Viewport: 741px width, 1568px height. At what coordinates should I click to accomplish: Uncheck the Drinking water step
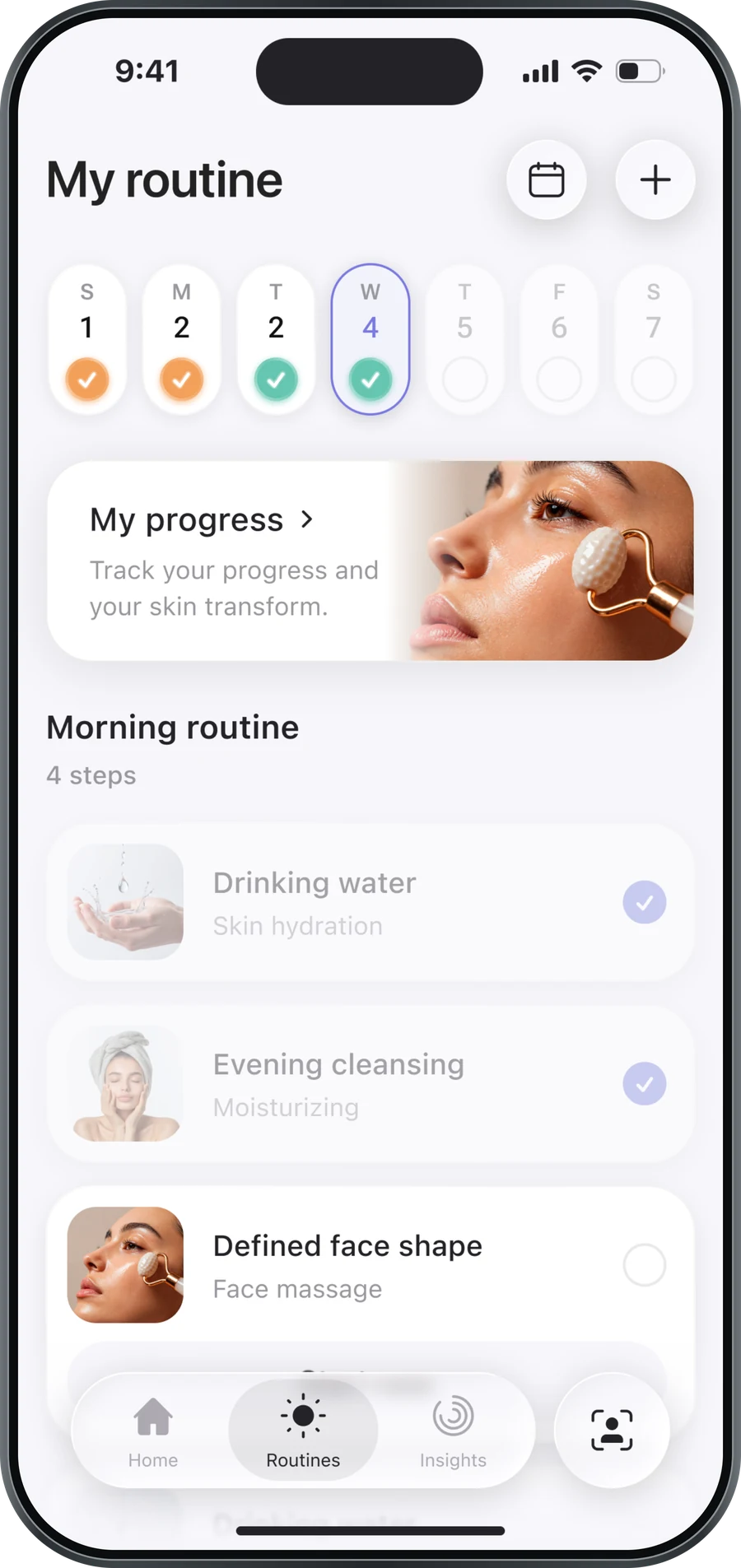click(645, 902)
